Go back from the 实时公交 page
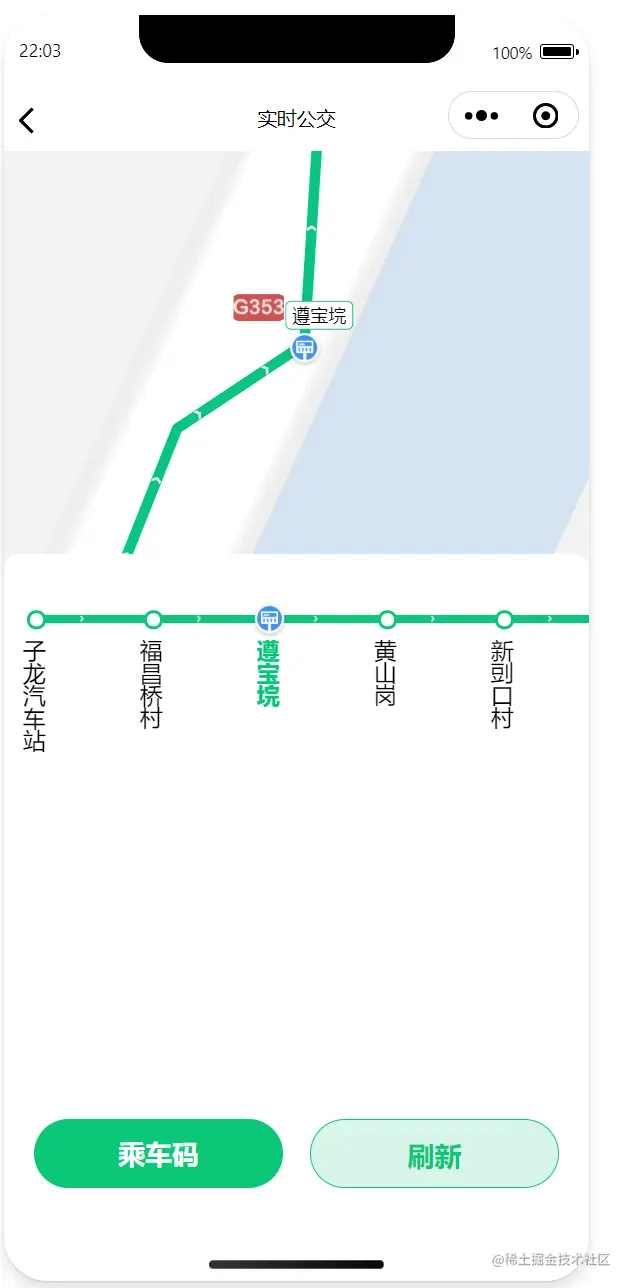 point(27,121)
